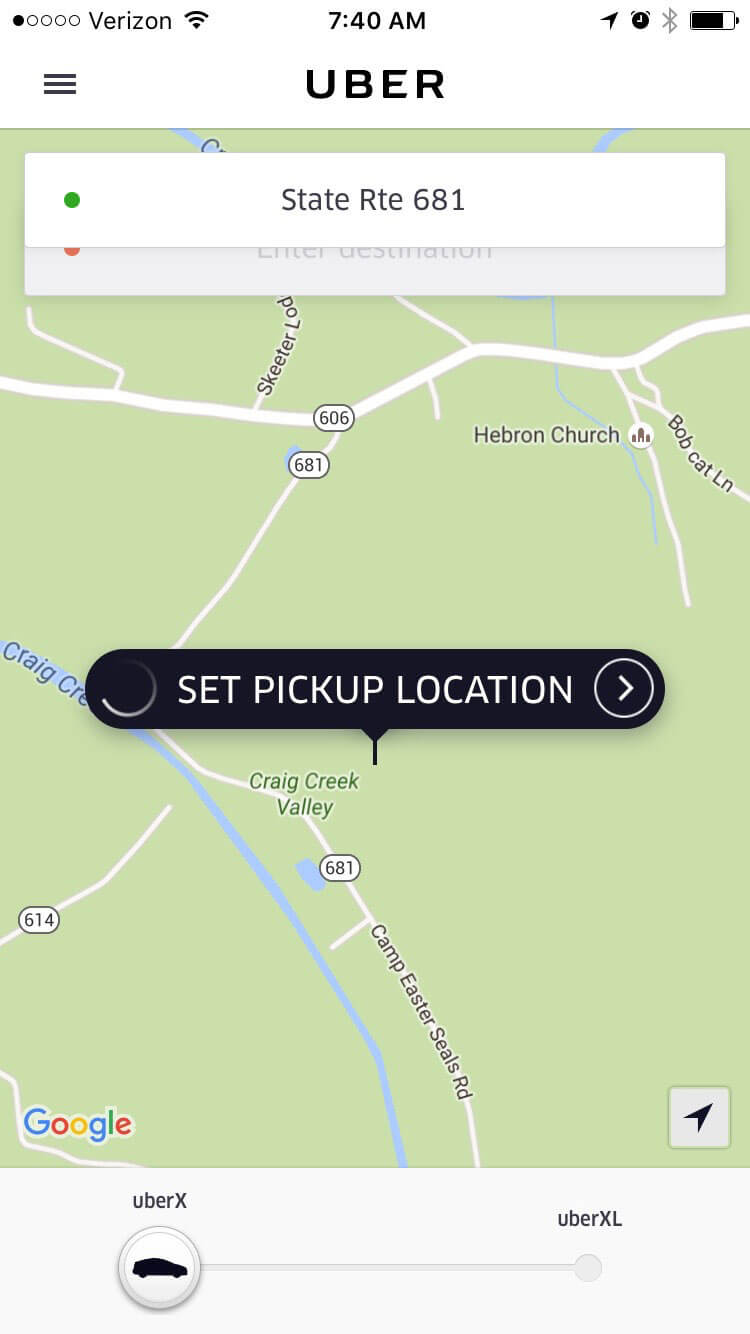Viewport: 750px width, 1334px height.
Task: Open the hamburger side menu
Action: (60, 85)
